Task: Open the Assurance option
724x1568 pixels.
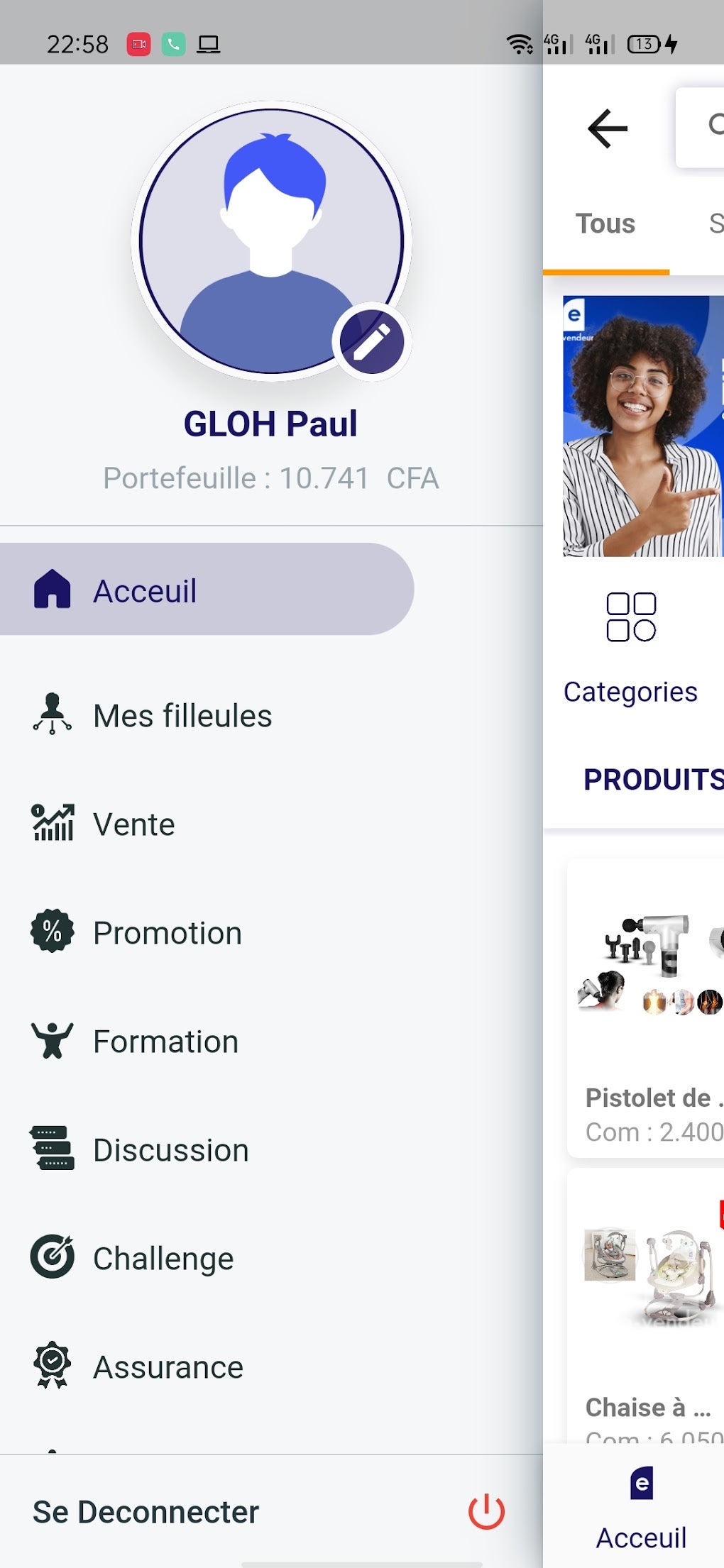Action: tap(168, 1367)
